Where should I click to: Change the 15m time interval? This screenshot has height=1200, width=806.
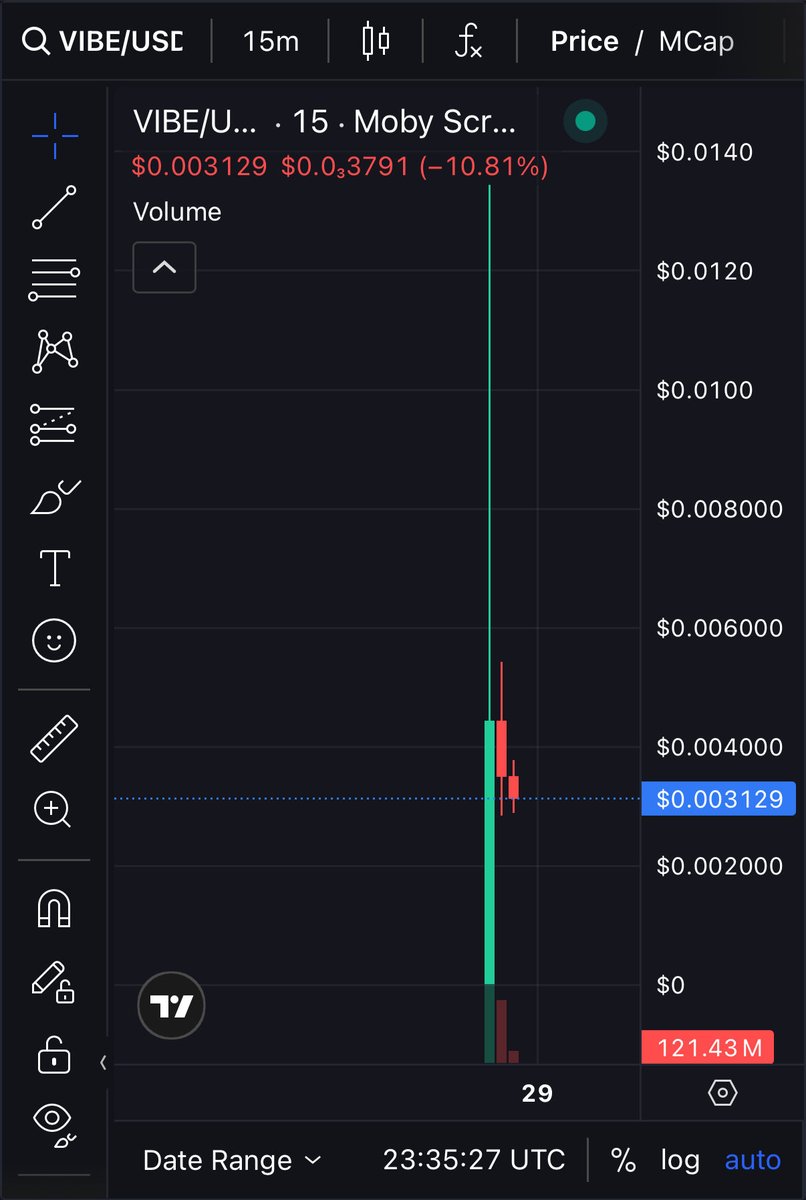click(270, 42)
